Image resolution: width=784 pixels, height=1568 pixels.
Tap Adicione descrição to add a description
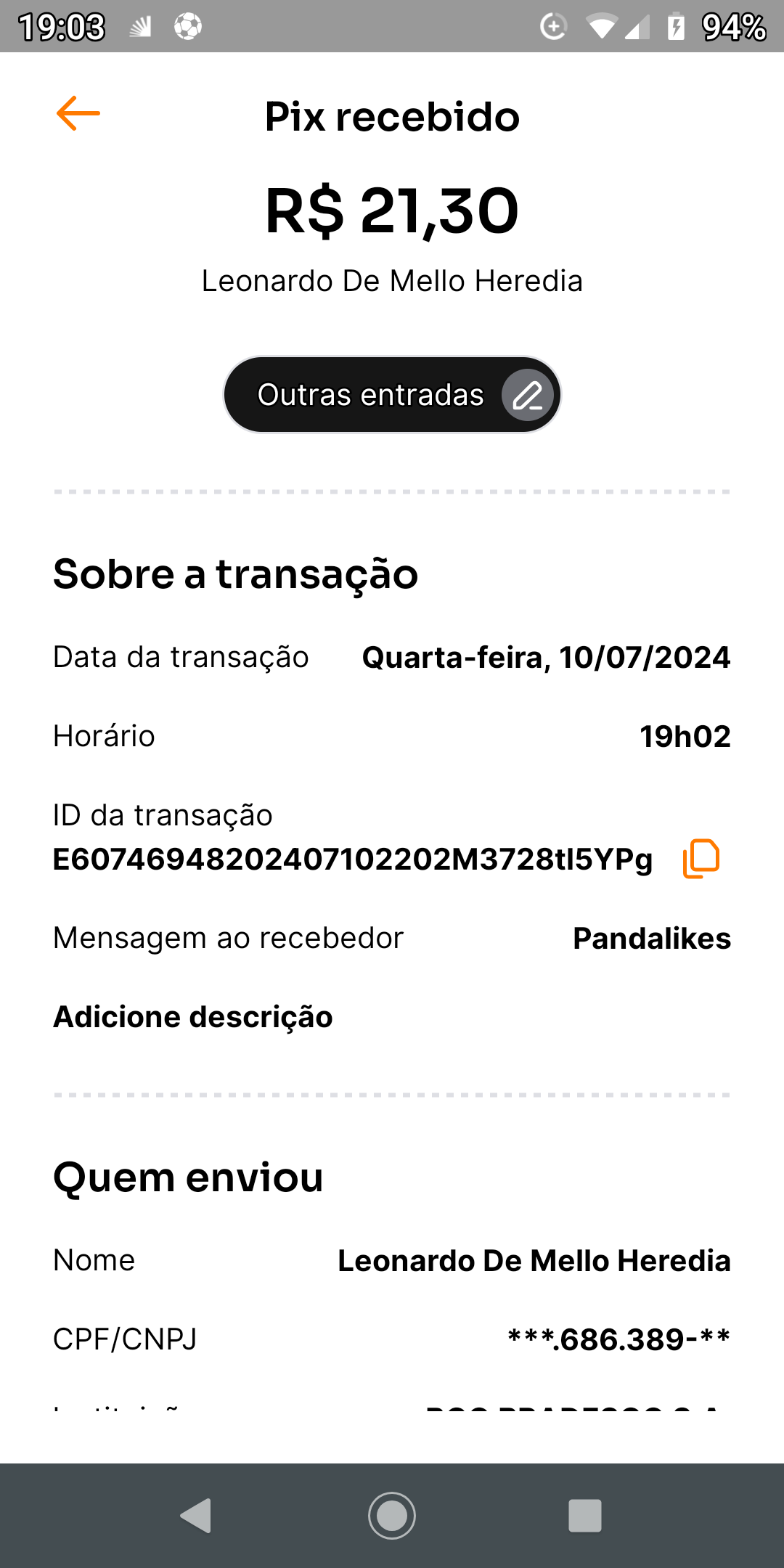[x=193, y=1017]
